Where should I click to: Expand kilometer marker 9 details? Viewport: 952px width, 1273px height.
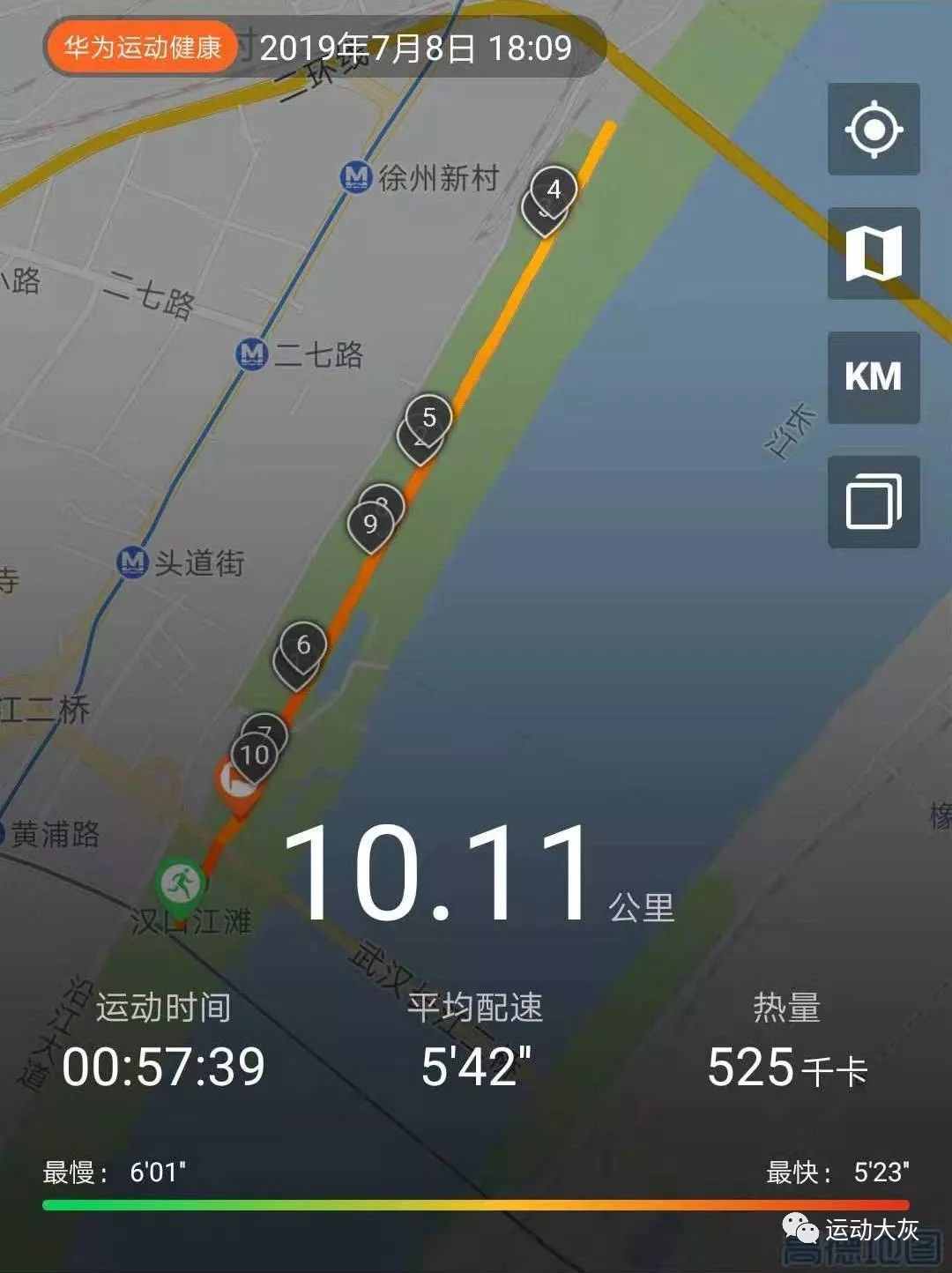pos(373,522)
